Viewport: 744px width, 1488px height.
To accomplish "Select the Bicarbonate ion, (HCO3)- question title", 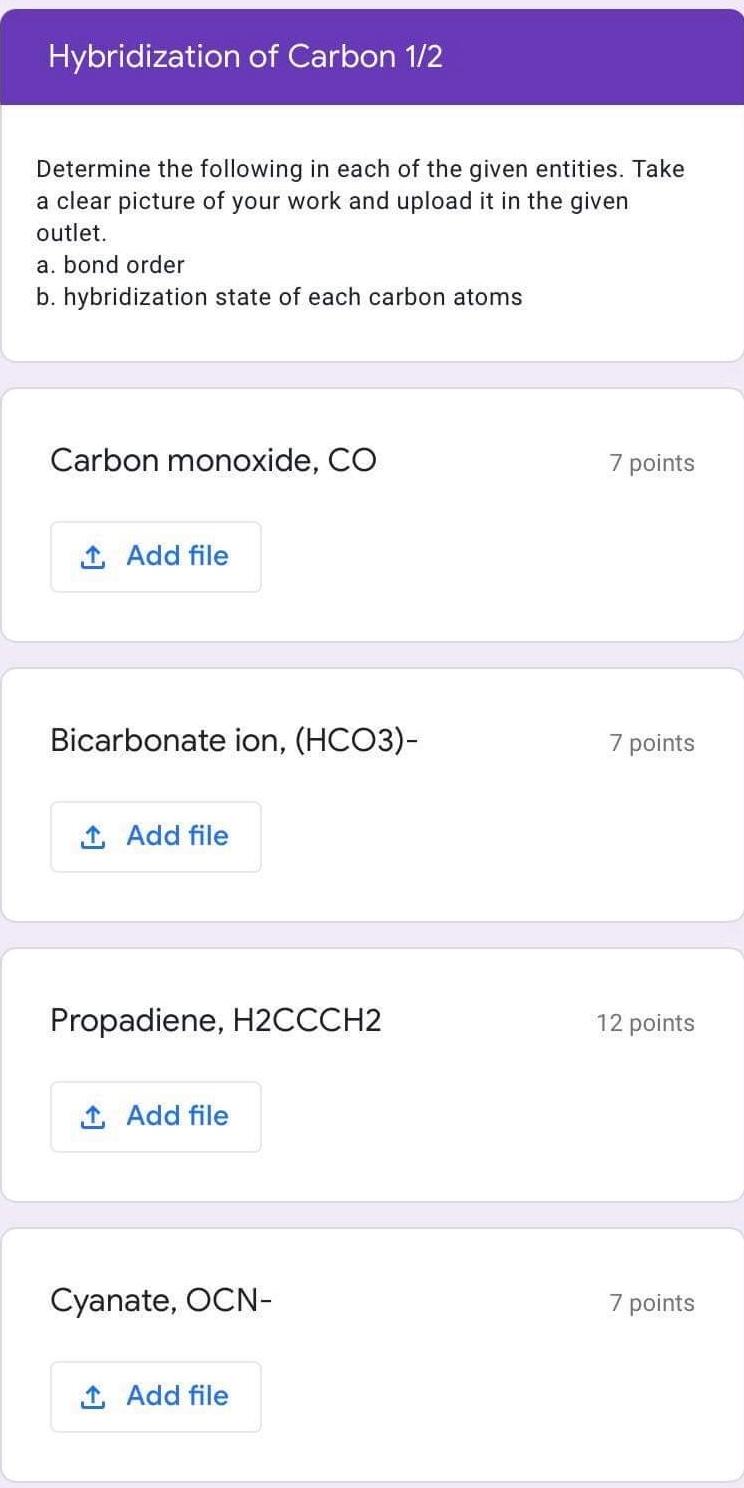I will click(236, 740).
